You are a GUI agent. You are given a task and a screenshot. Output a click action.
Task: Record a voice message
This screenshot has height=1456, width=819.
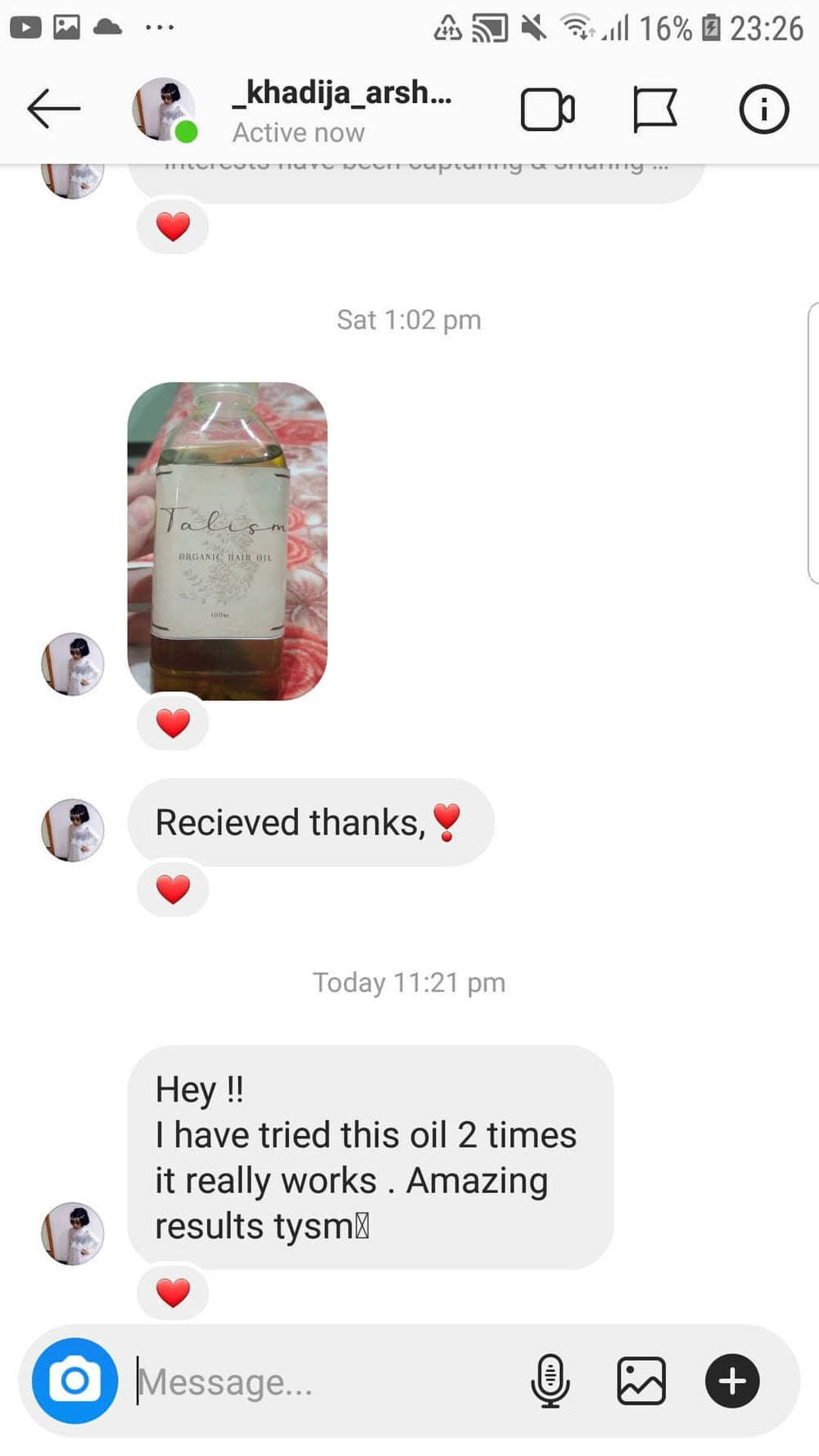pyautogui.click(x=550, y=1381)
